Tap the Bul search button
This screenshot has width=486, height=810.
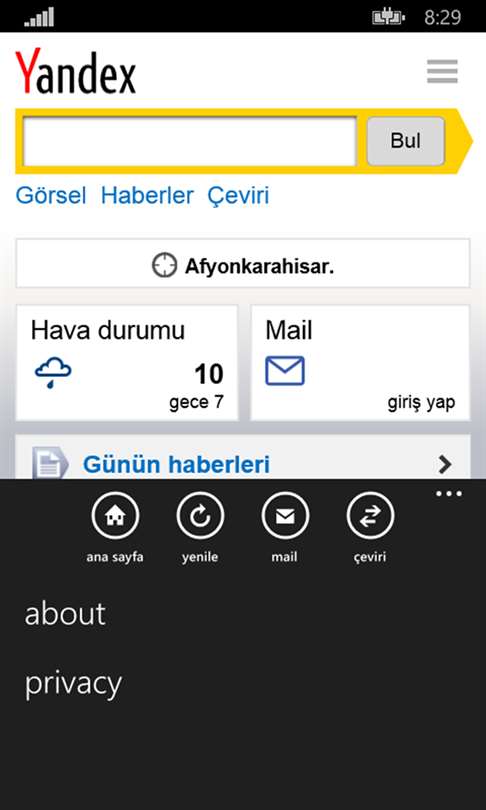pyautogui.click(x=405, y=141)
